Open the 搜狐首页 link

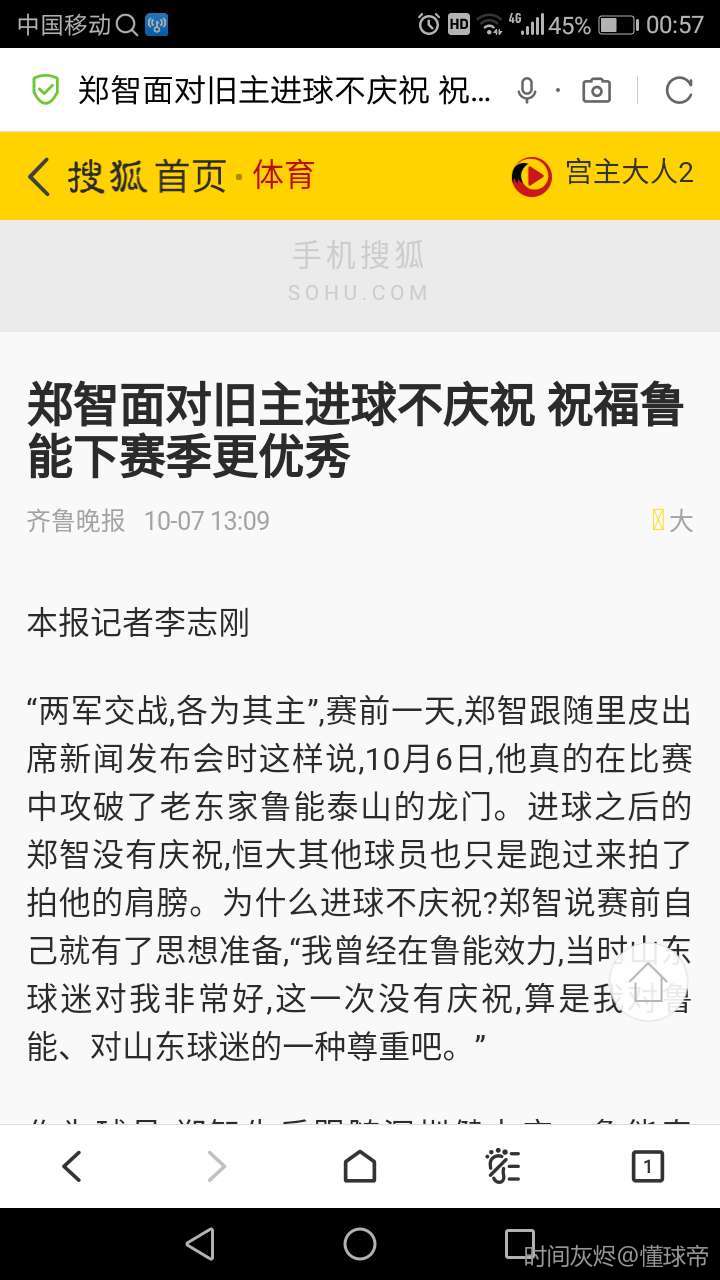[x=148, y=176]
